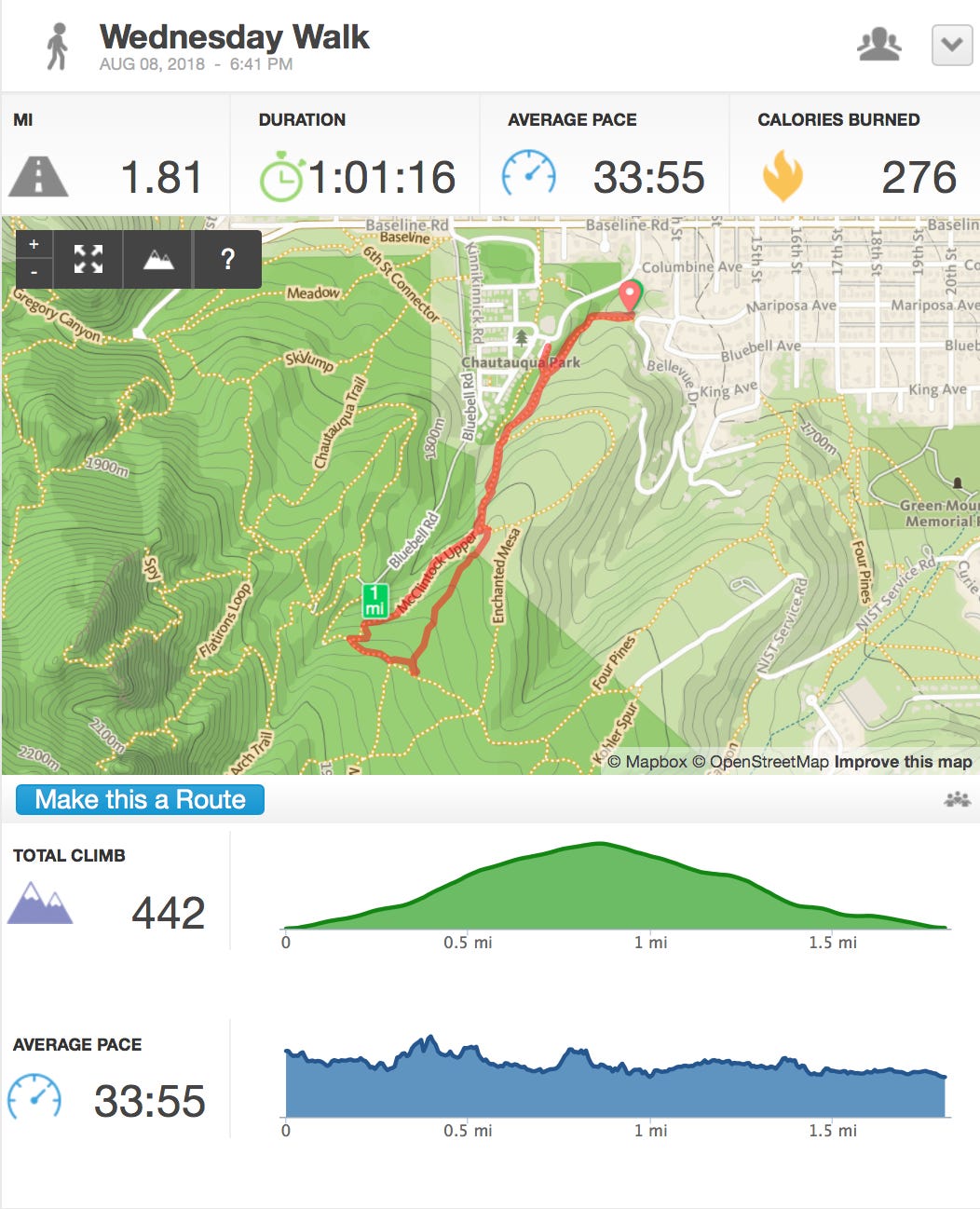Image resolution: width=980 pixels, height=1209 pixels.
Task: Zoom out the map with minus
Action: [x=34, y=273]
